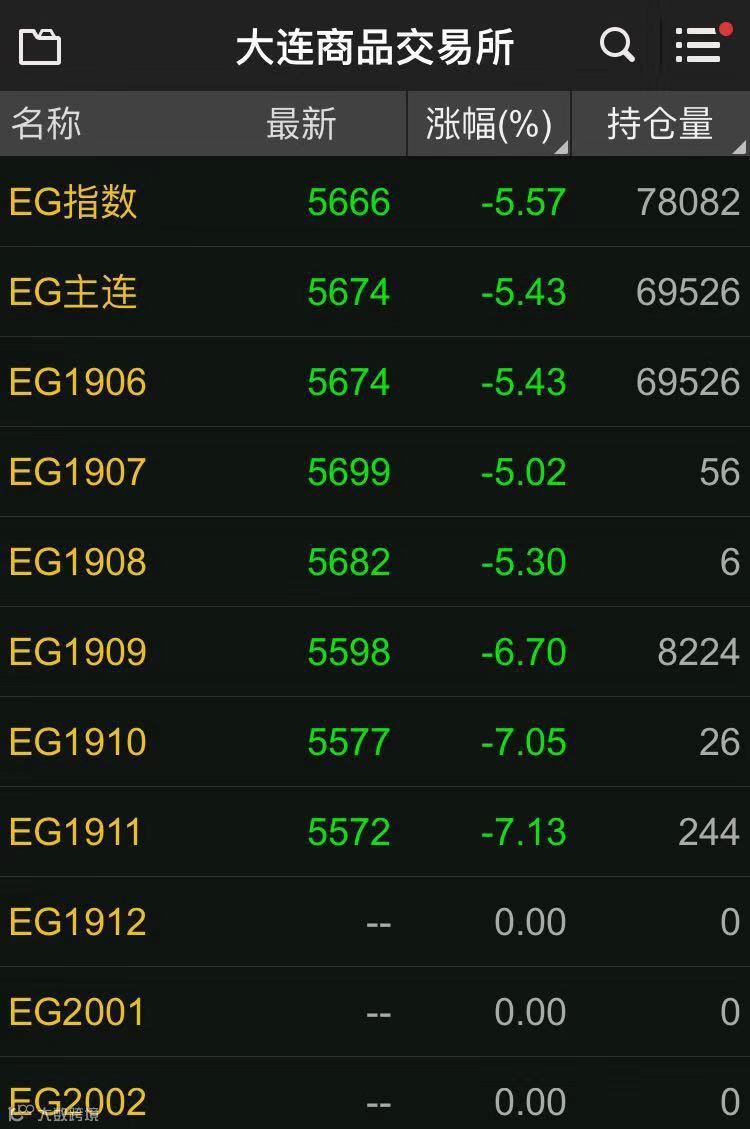Search for a futures contract
Screen dimensions: 750x1129
pyautogui.click(x=617, y=45)
